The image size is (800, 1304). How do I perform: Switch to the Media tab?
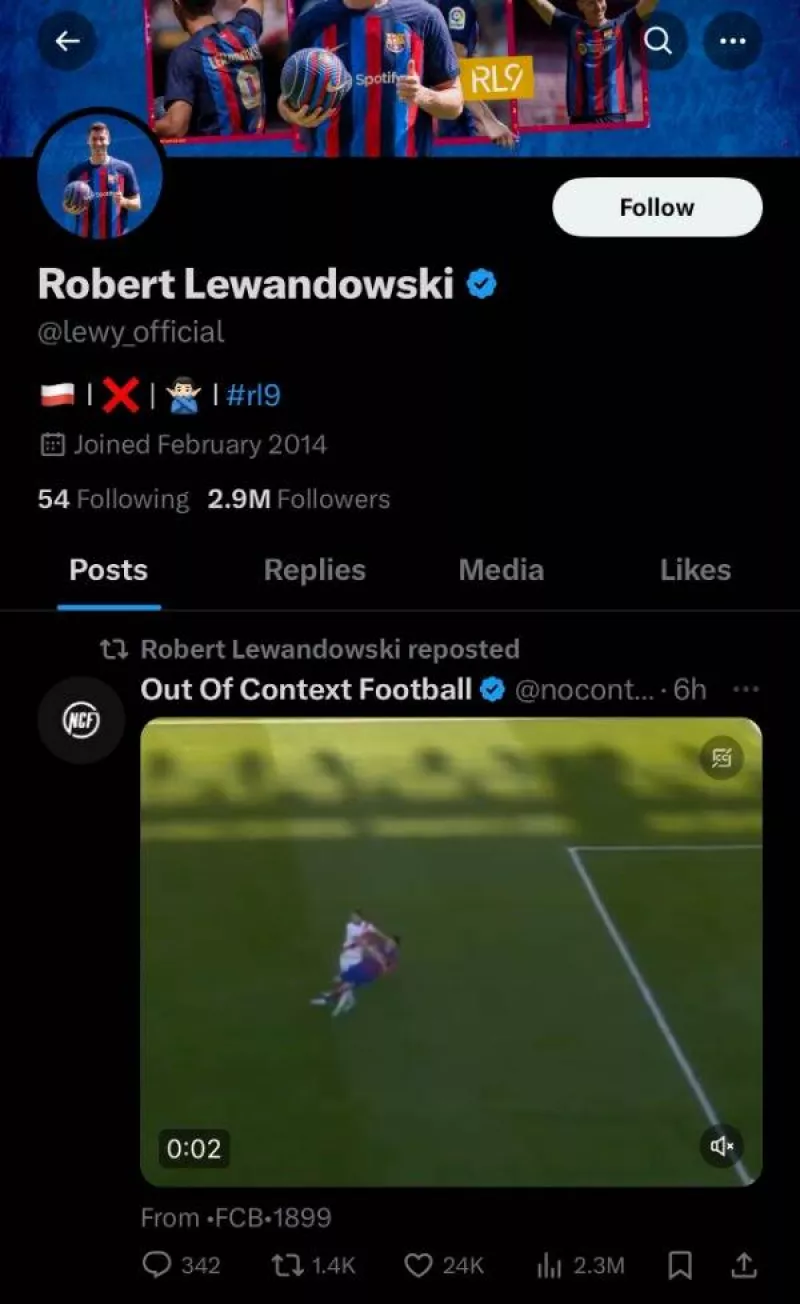tap(501, 570)
